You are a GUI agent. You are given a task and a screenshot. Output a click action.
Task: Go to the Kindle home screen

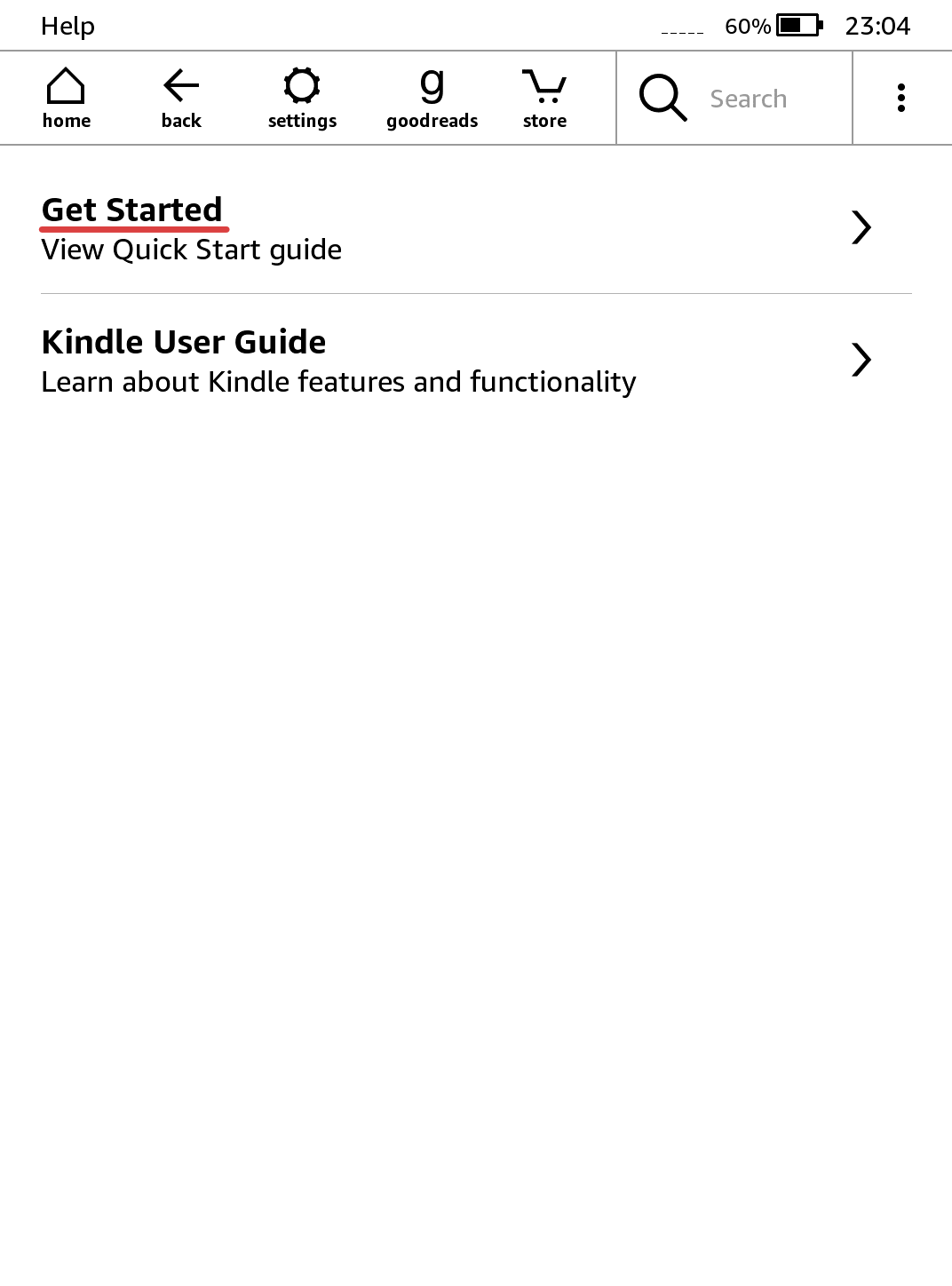tap(66, 98)
